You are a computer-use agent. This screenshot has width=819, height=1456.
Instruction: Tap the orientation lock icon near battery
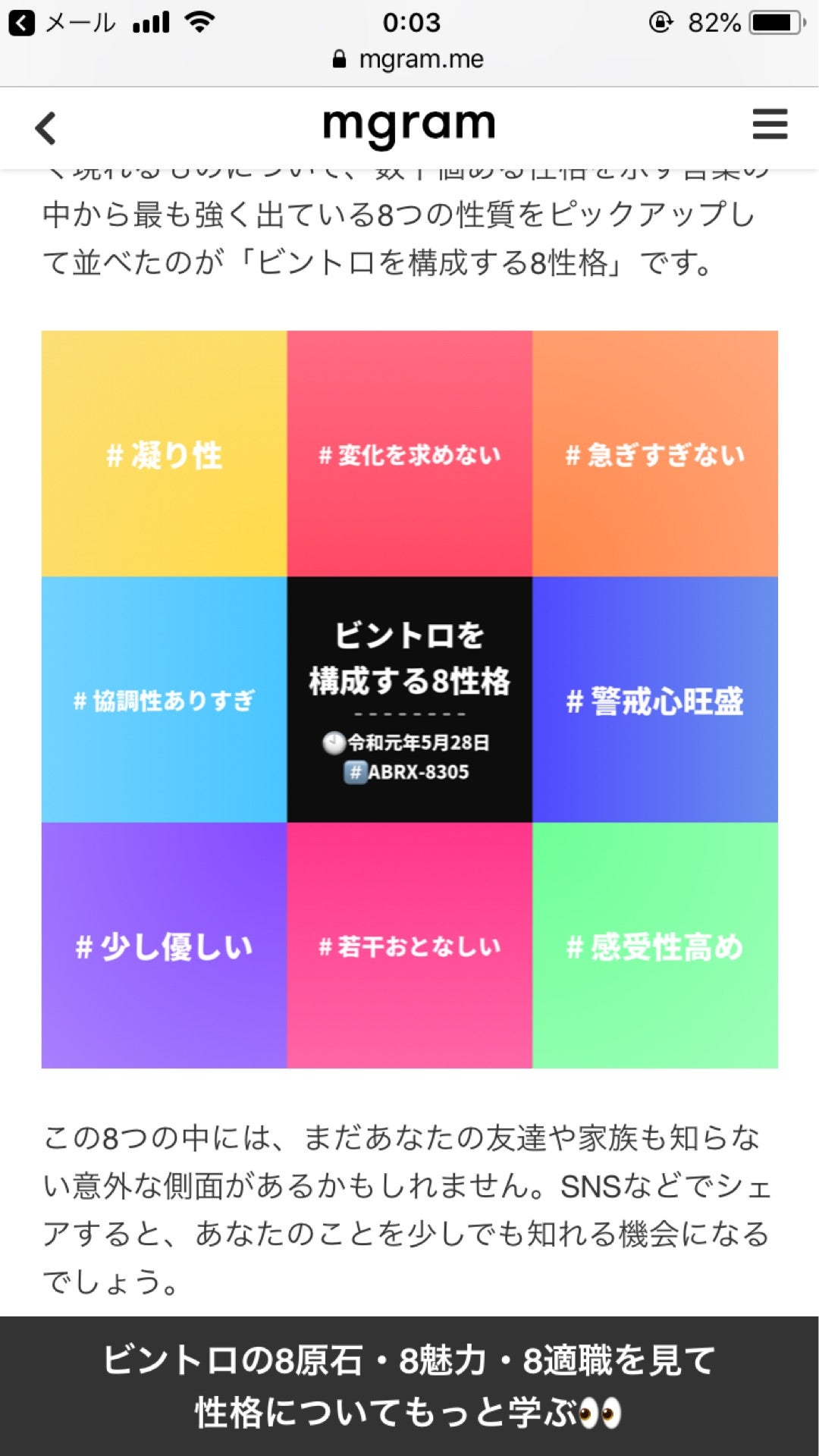click(663, 21)
